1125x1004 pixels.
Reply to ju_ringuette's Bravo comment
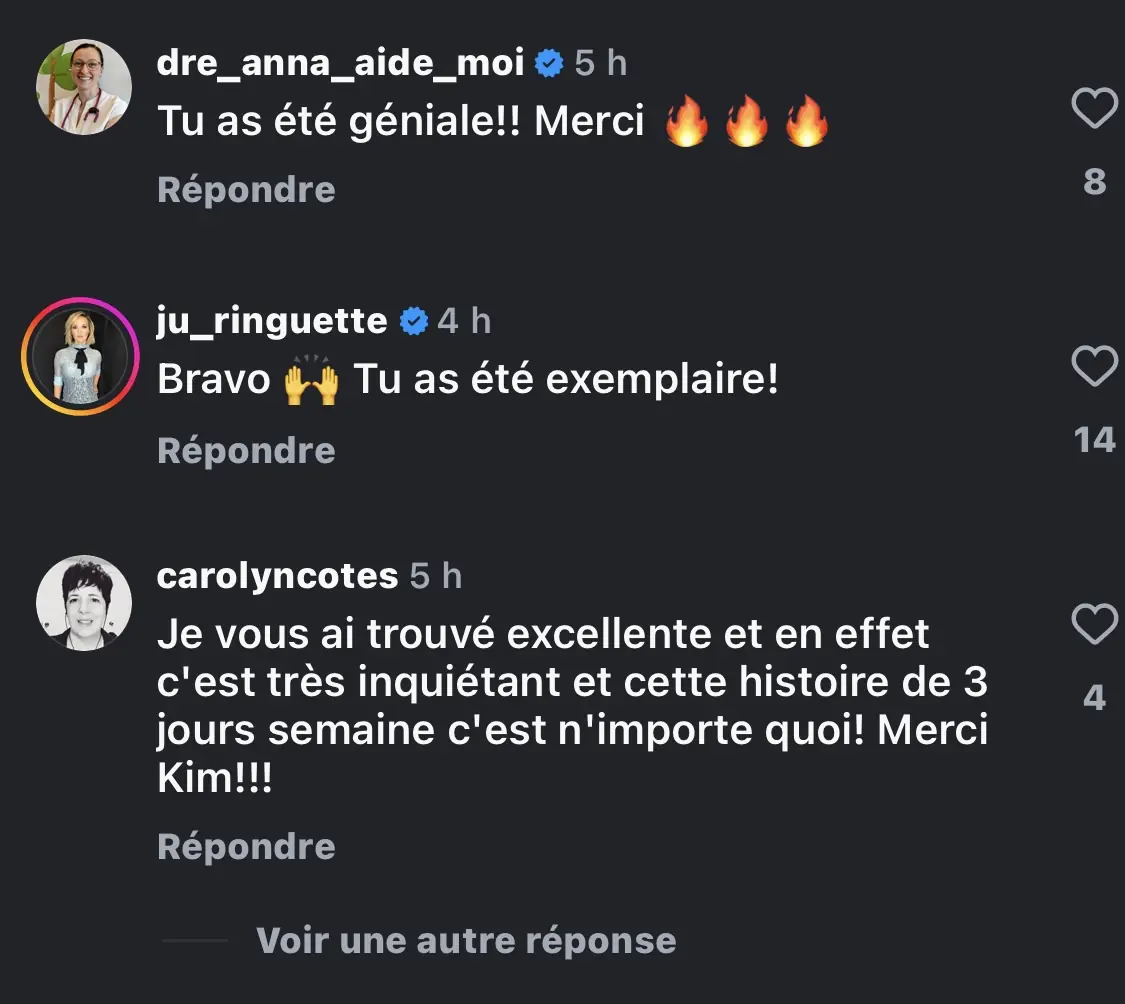246,451
